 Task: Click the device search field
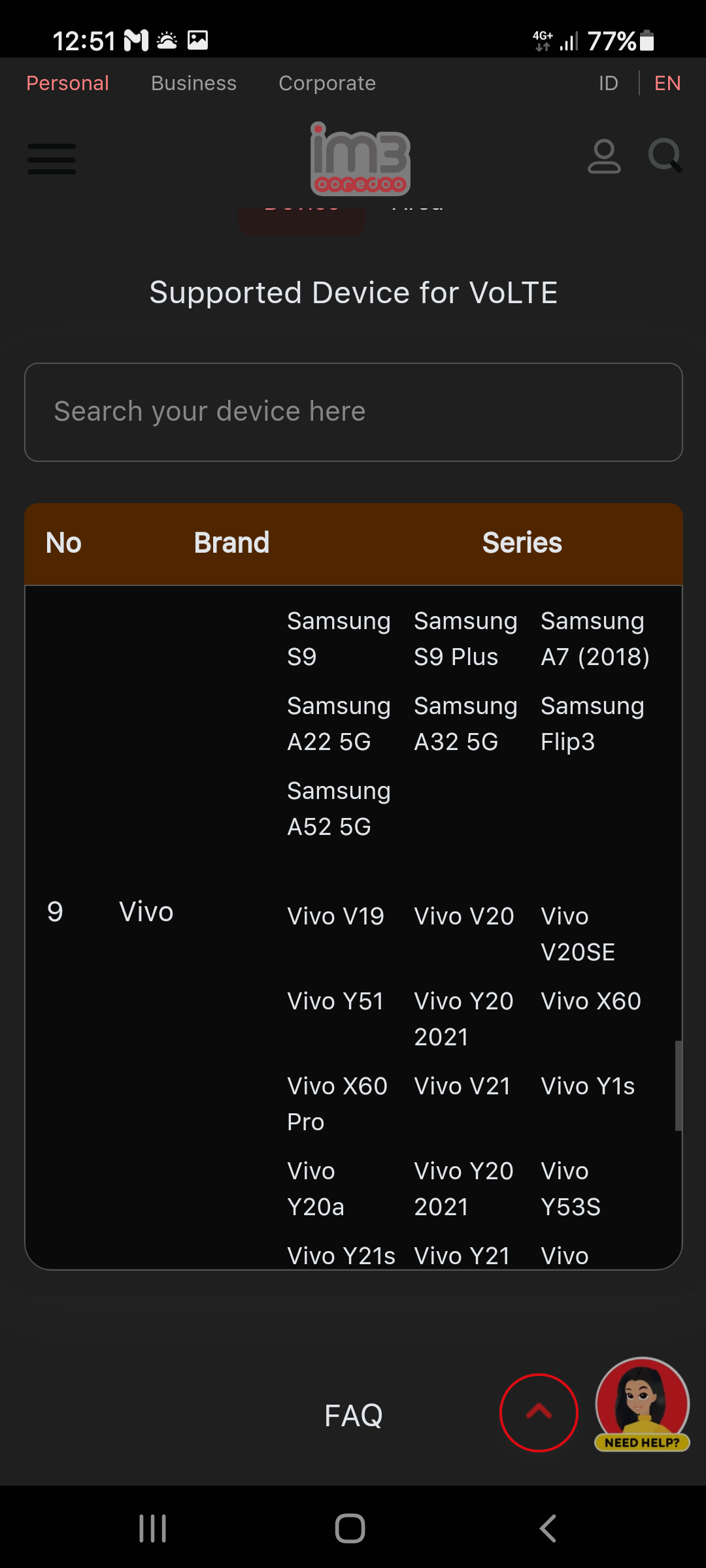353,412
